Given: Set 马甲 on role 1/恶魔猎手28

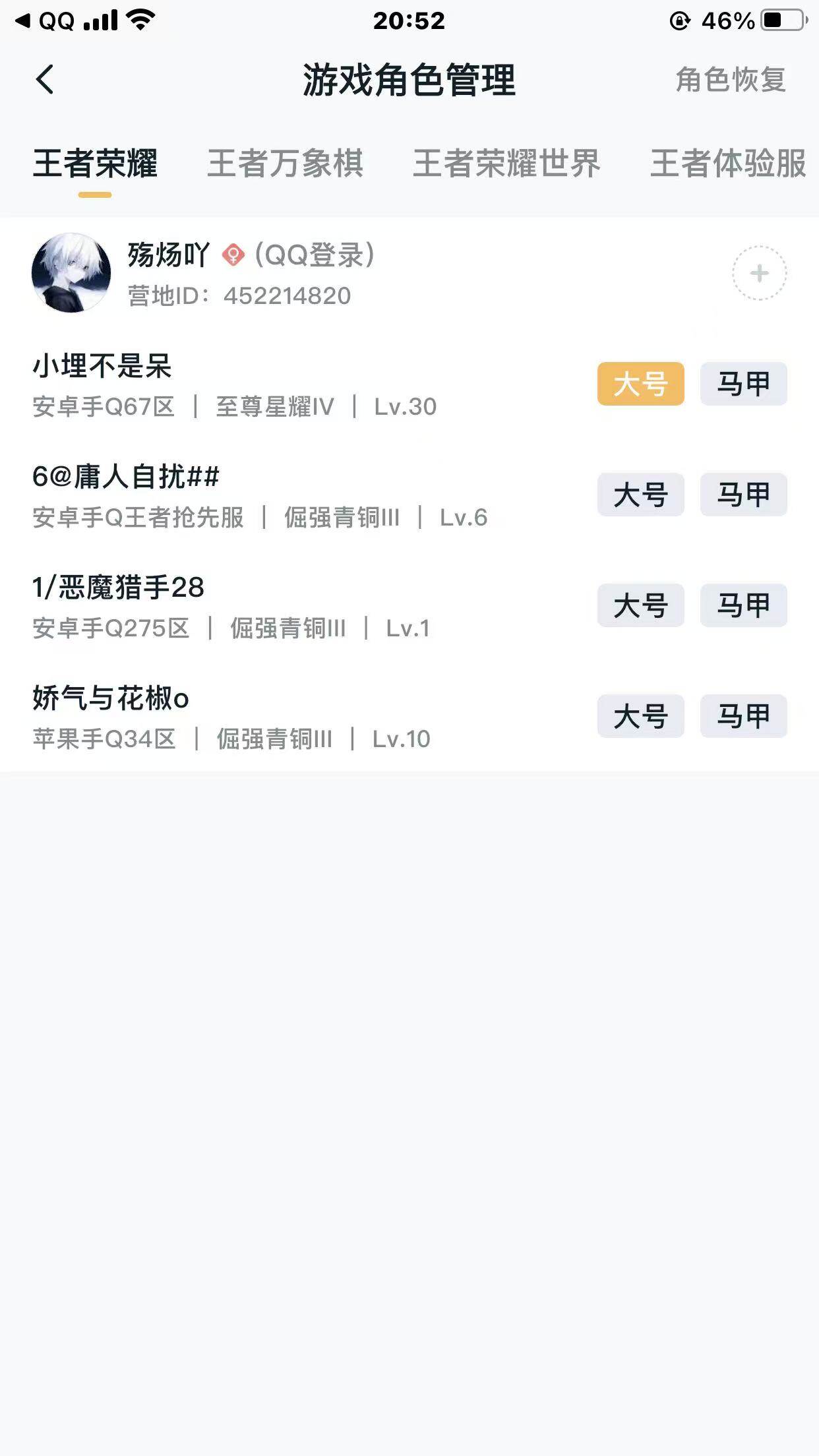Looking at the screenshot, I should pyautogui.click(x=743, y=605).
